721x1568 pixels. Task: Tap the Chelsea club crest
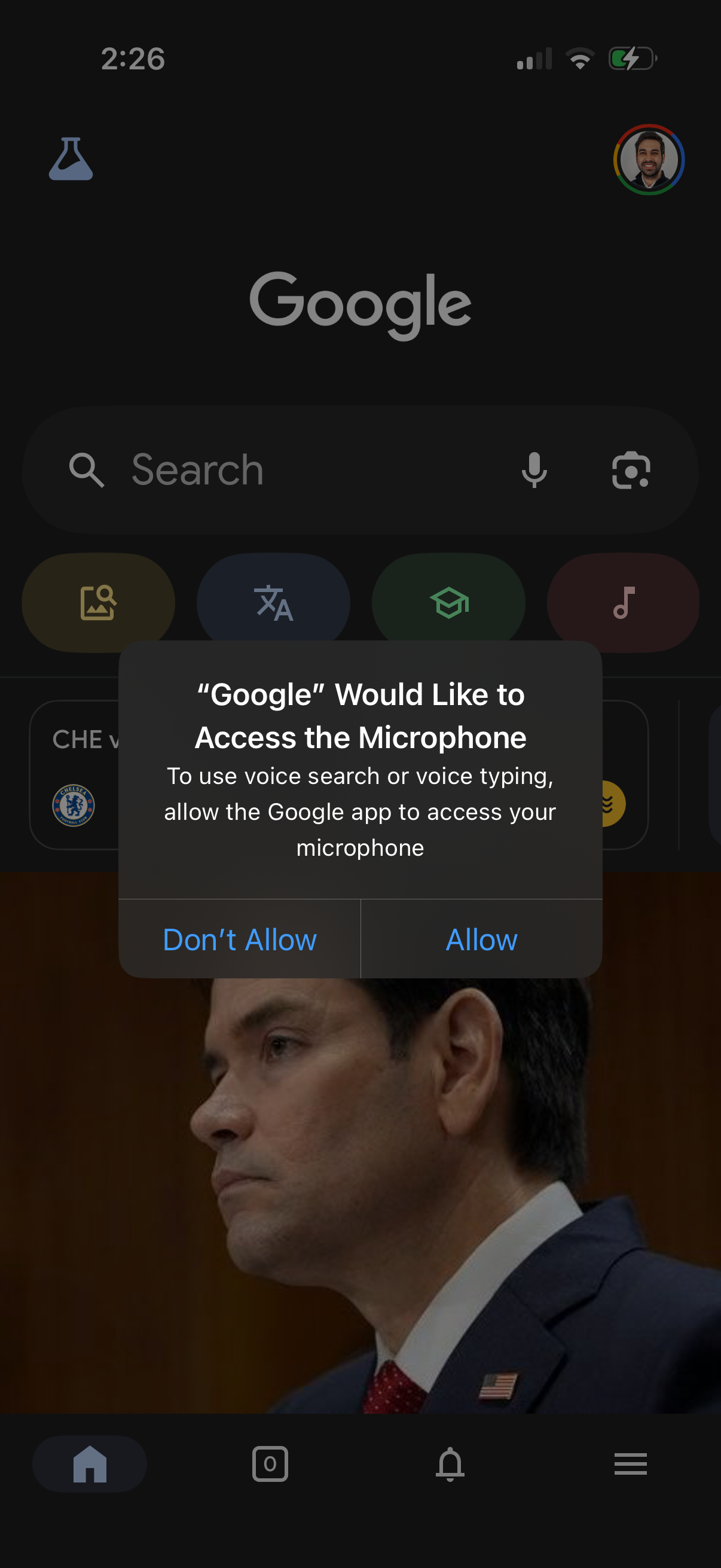[x=73, y=806]
